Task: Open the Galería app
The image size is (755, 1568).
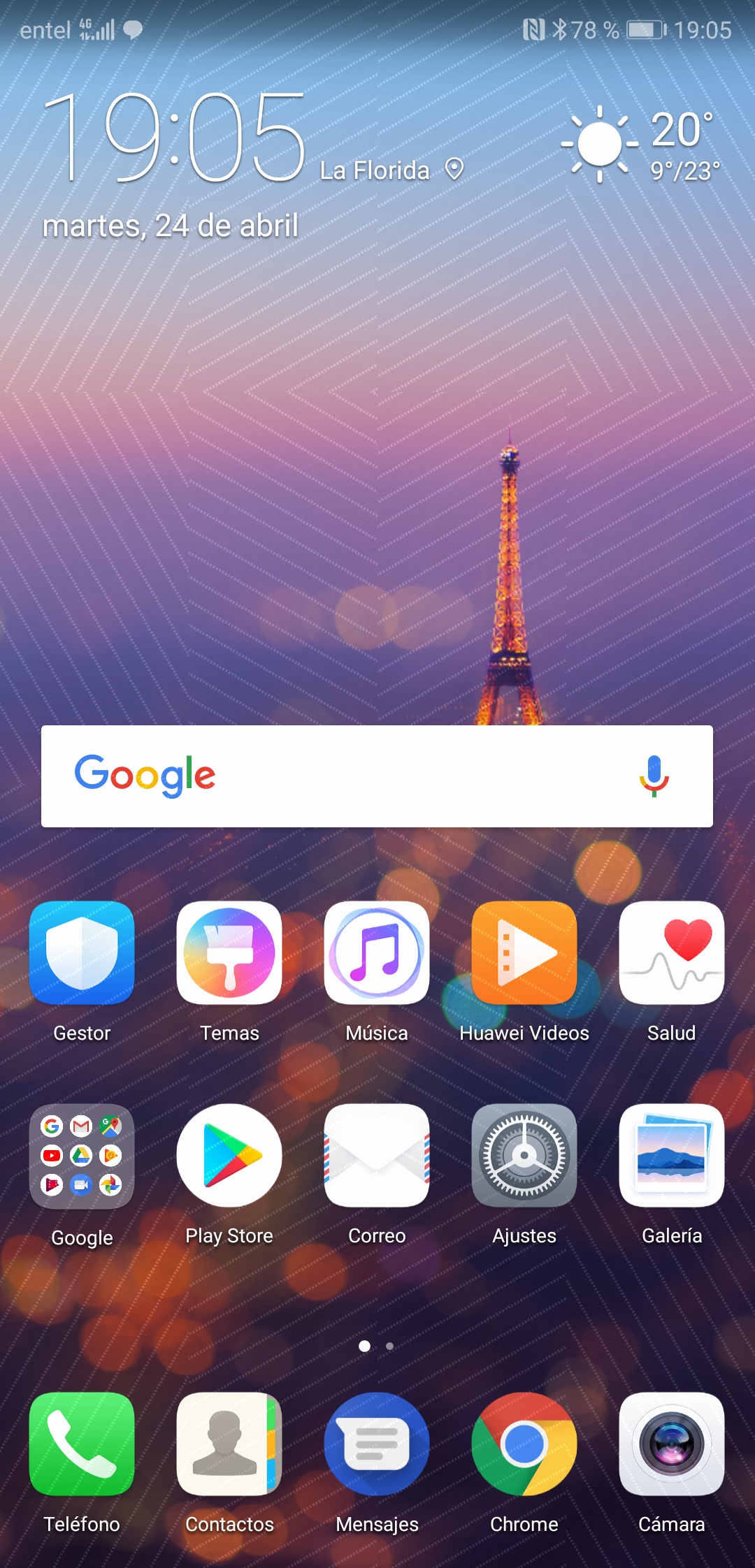Action: [x=671, y=1156]
